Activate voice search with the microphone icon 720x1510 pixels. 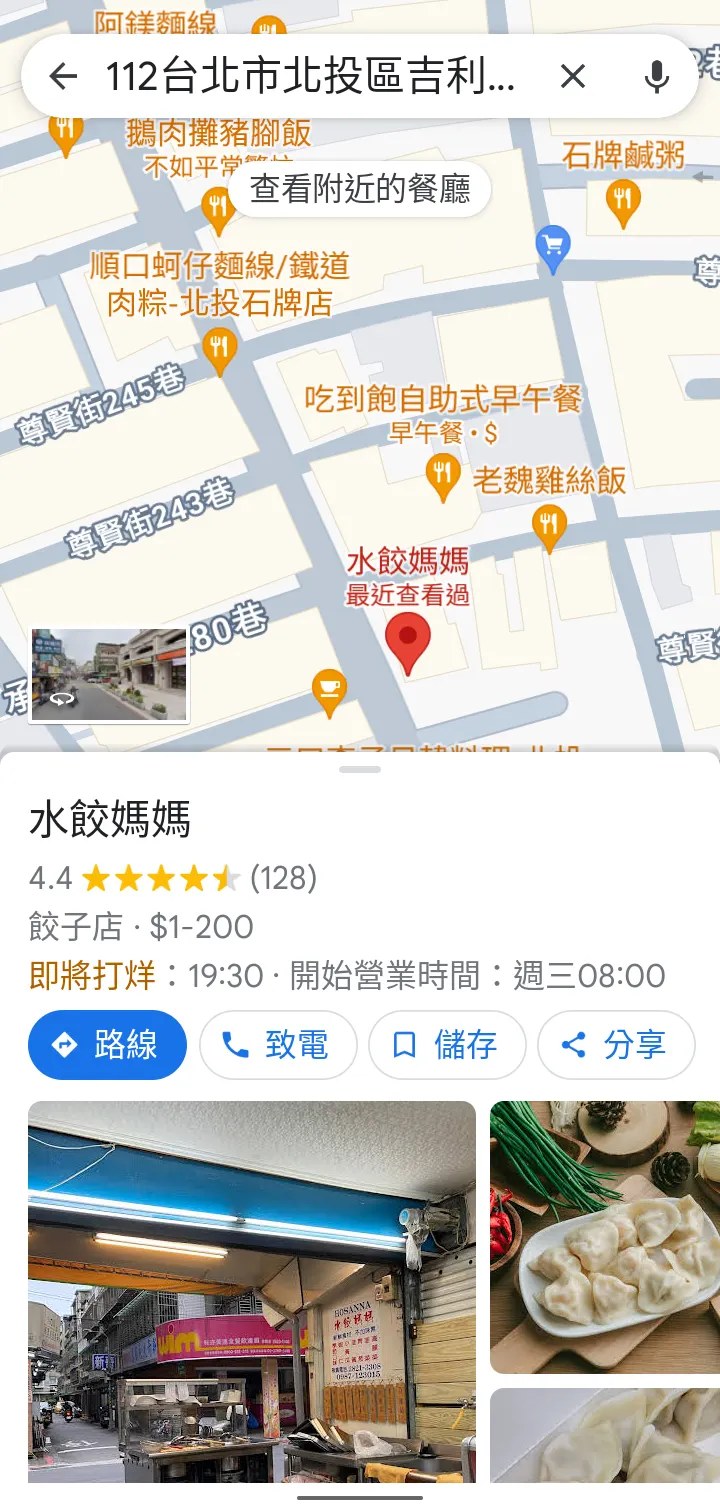pyautogui.click(x=657, y=76)
